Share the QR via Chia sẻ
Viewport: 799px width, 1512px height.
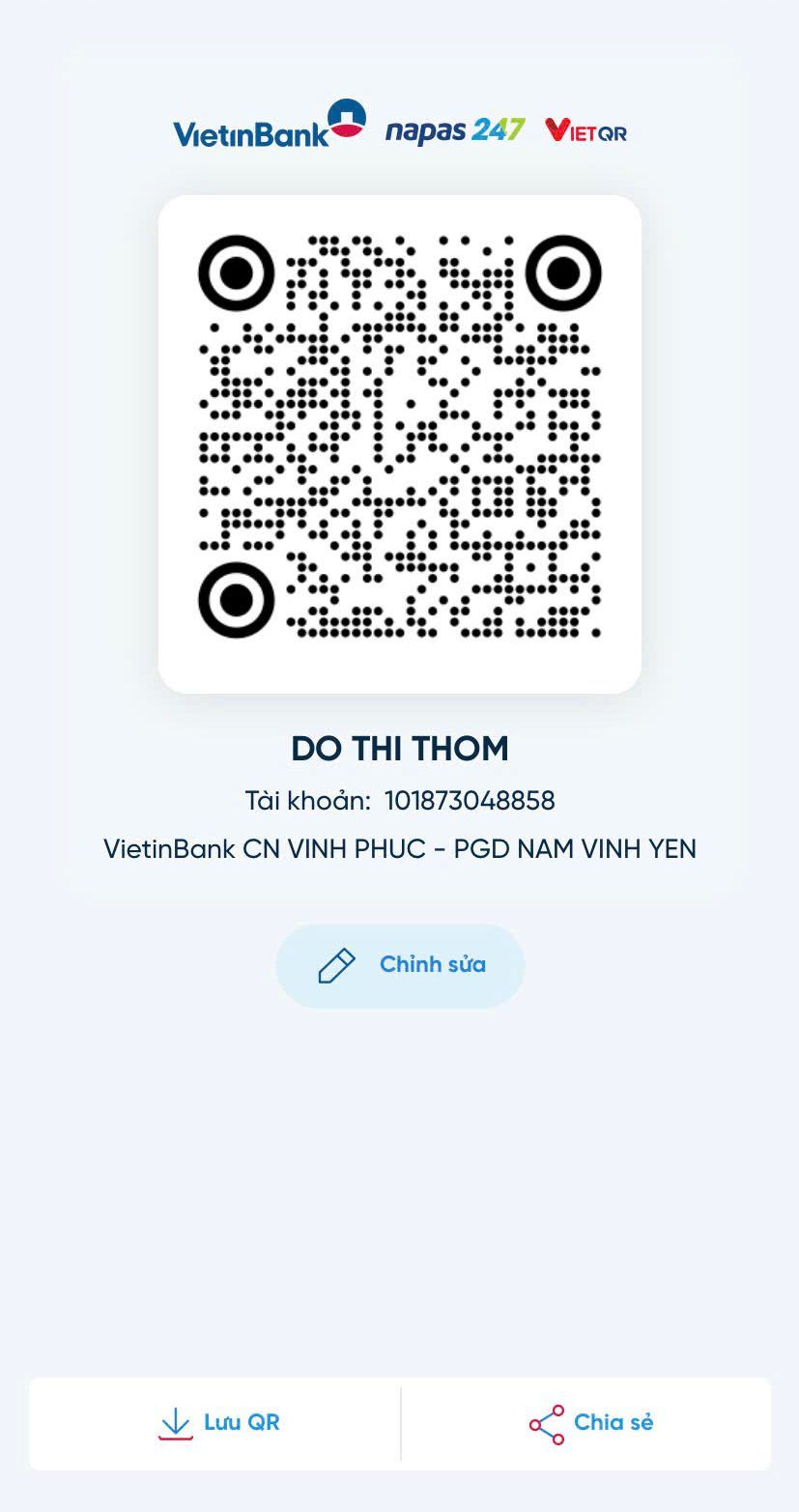coord(586,1423)
